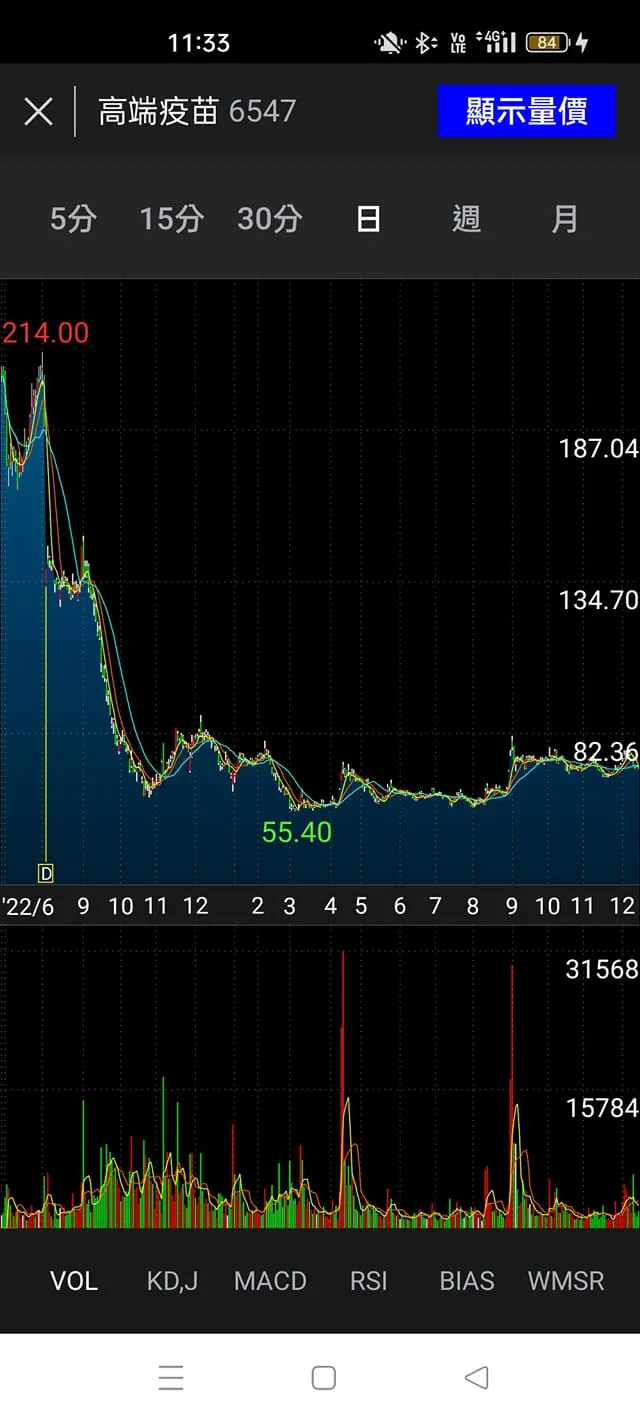This screenshot has height=1422, width=640.
Task: Go back using the system back button
Action: click(477, 1378)
